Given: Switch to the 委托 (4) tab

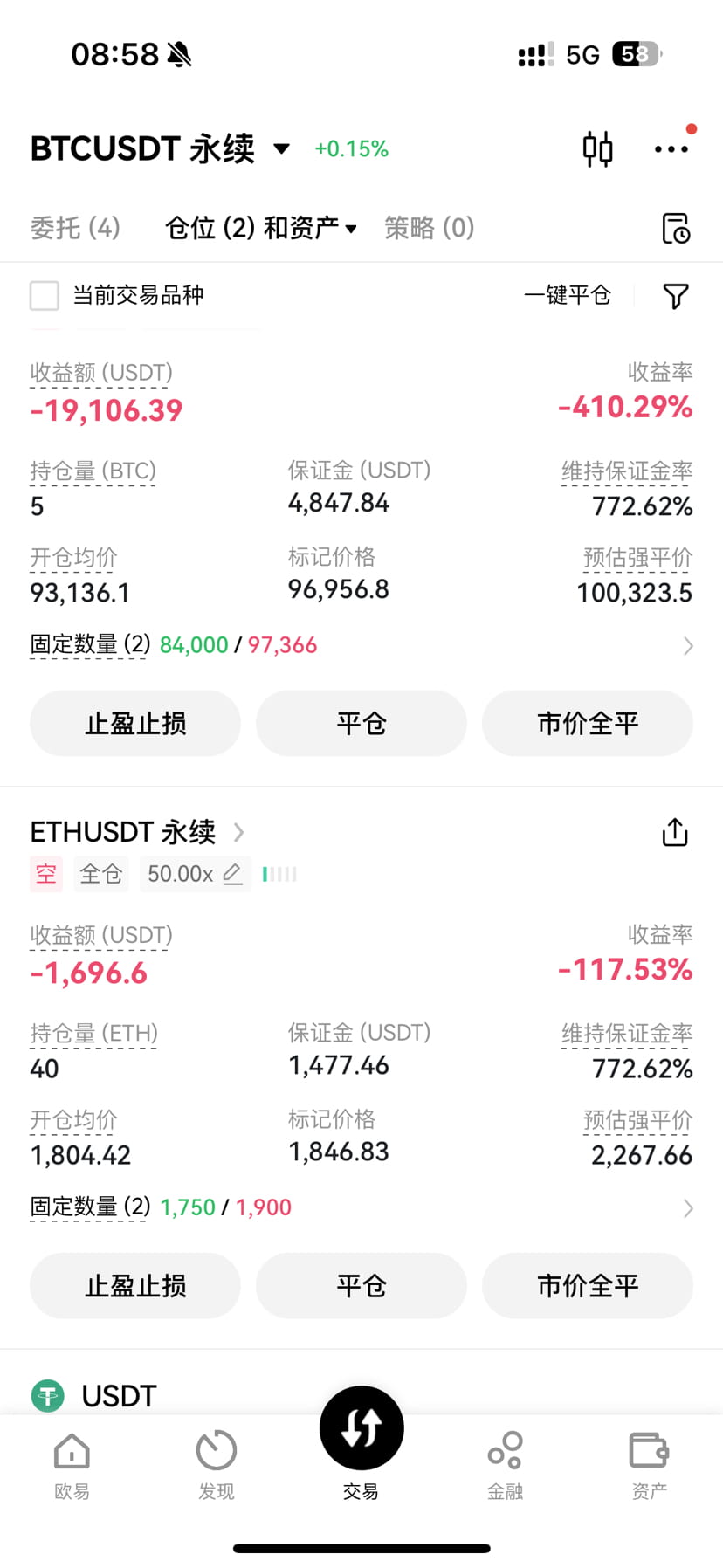Looking at the screenshot, I should (x=75, y=228).
